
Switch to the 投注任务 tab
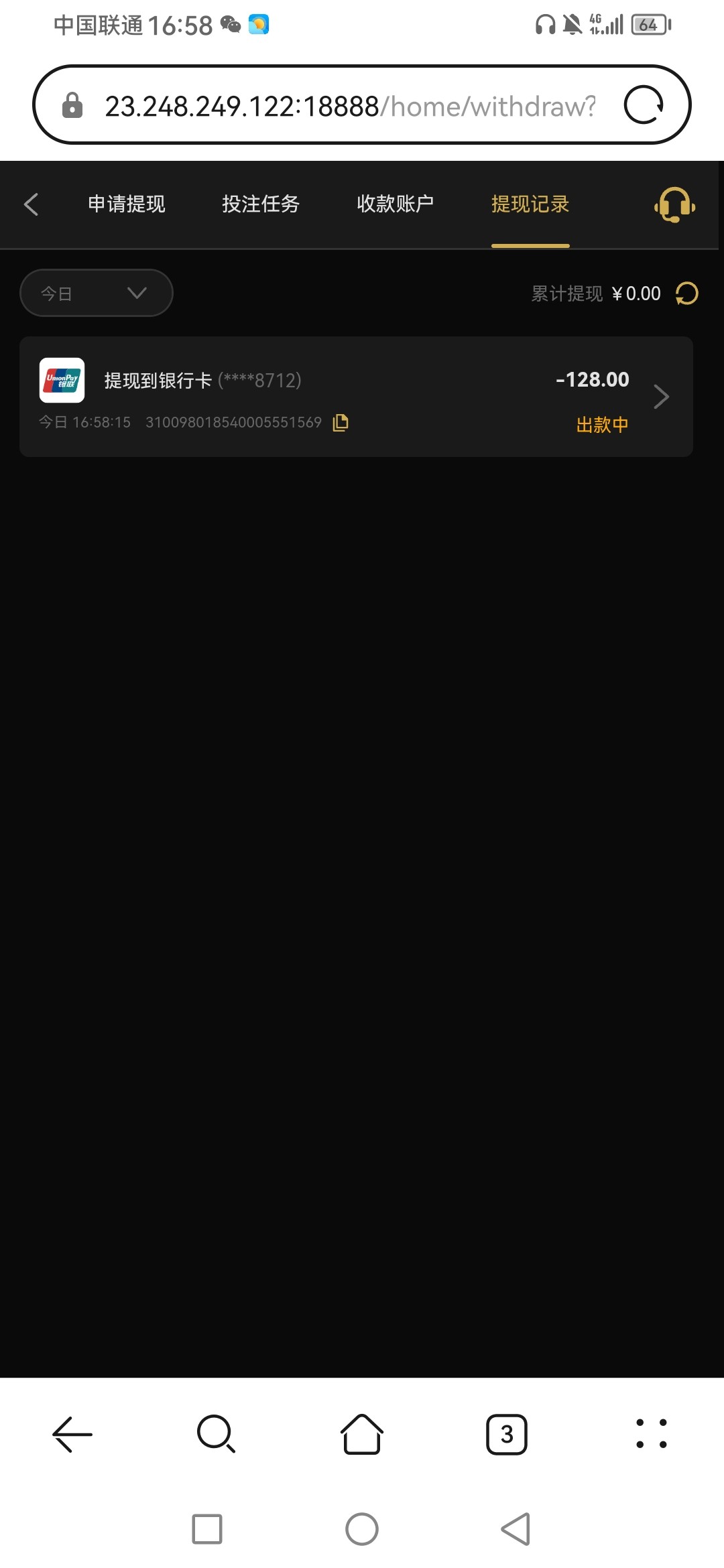(261, 204)
